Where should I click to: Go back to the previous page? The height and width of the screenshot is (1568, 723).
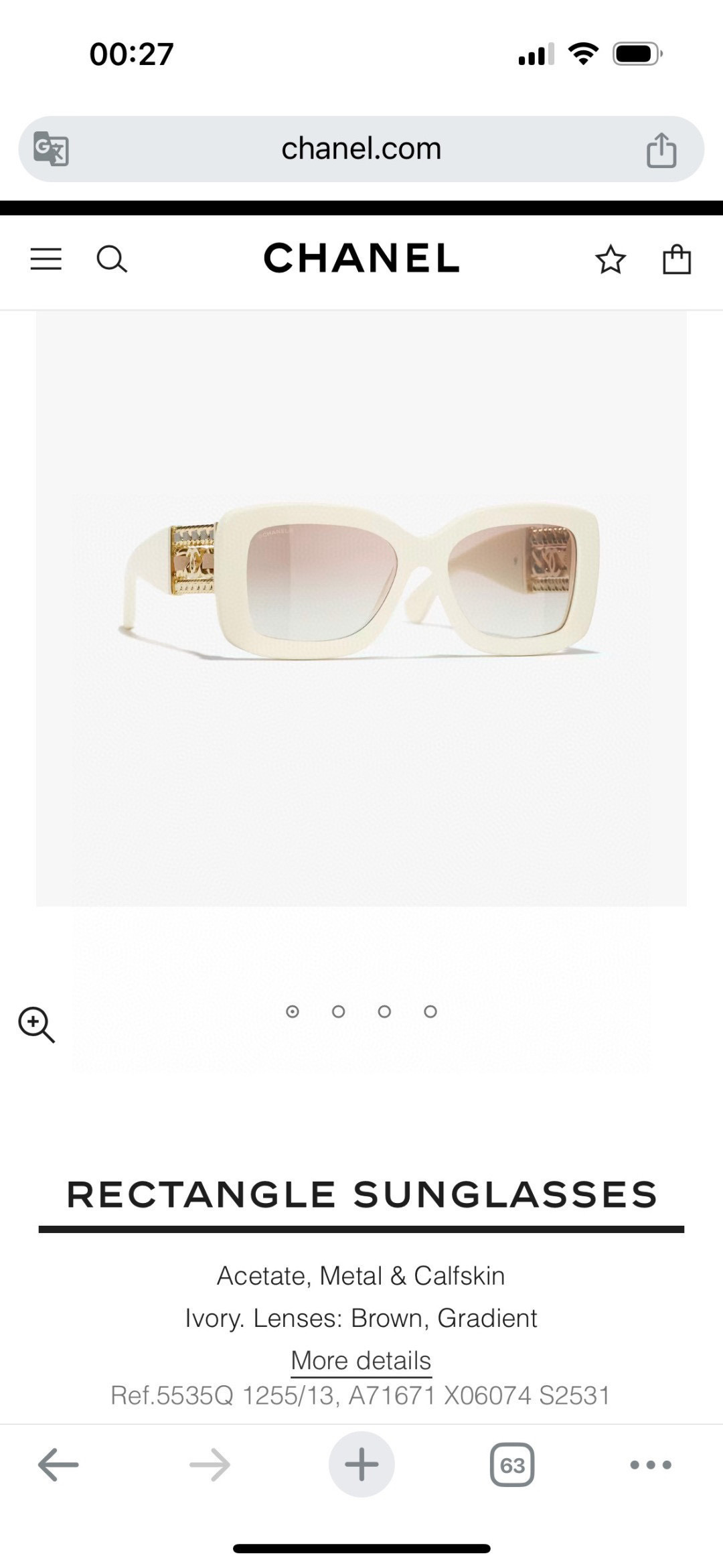[x=58, y=1465]
